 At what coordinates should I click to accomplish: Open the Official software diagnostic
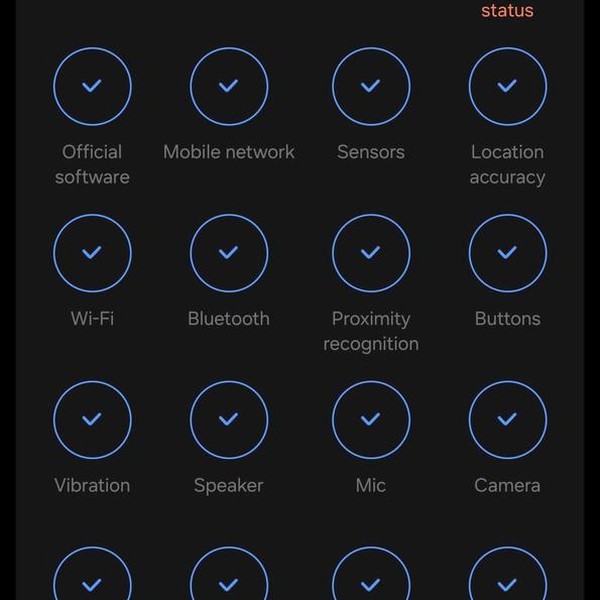[92, 87]
